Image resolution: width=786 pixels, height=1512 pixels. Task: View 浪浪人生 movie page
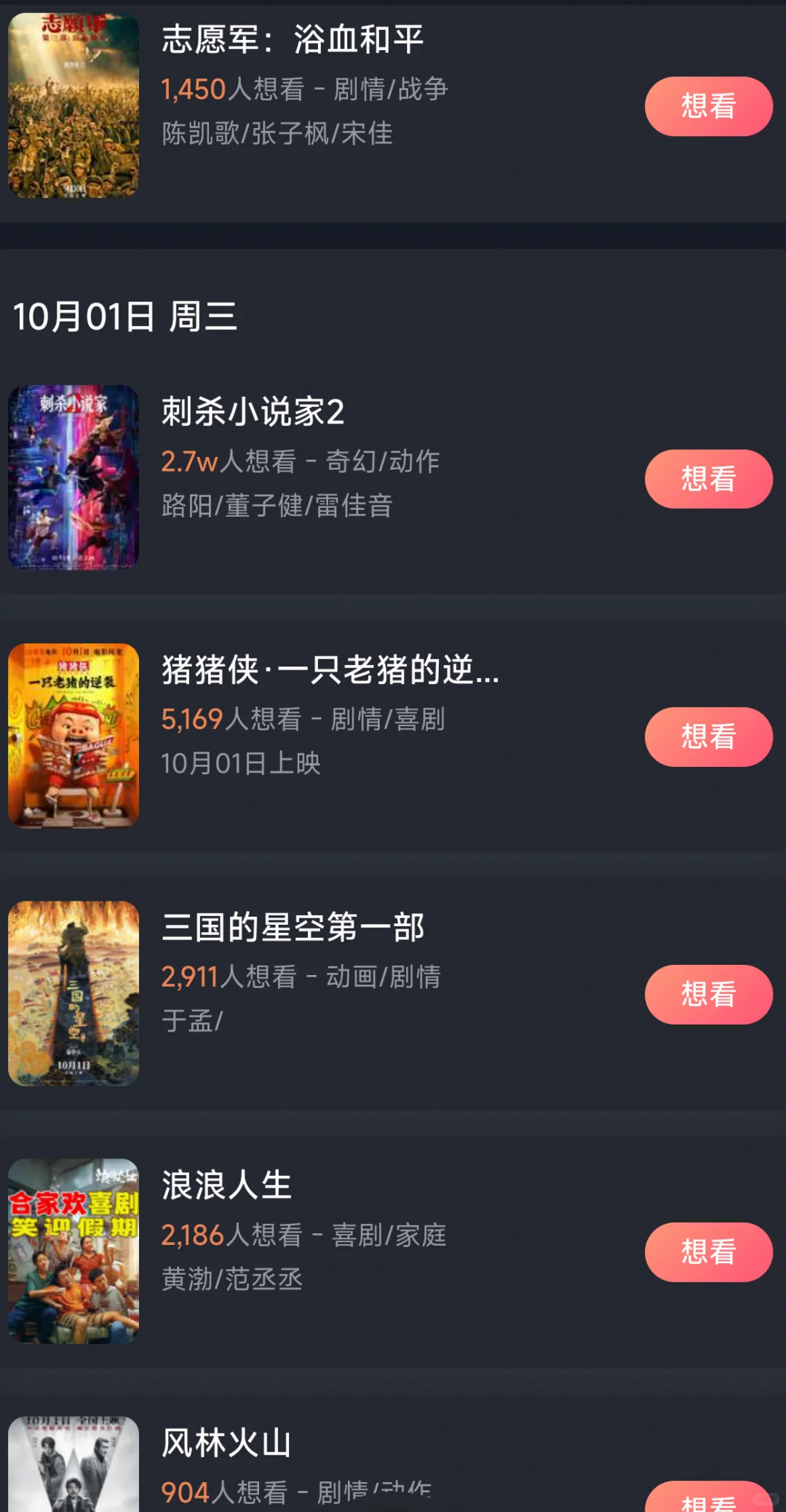tap(226, 1185)
